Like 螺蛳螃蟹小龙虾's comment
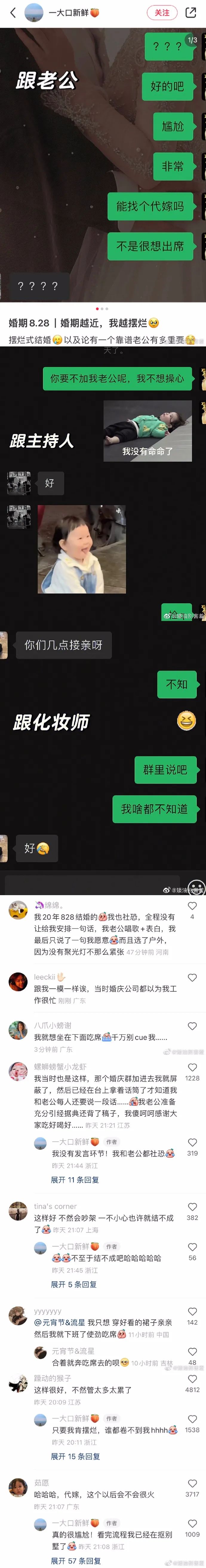Viewport: 206px width, 1568px height. click(x=192, y=1067)
